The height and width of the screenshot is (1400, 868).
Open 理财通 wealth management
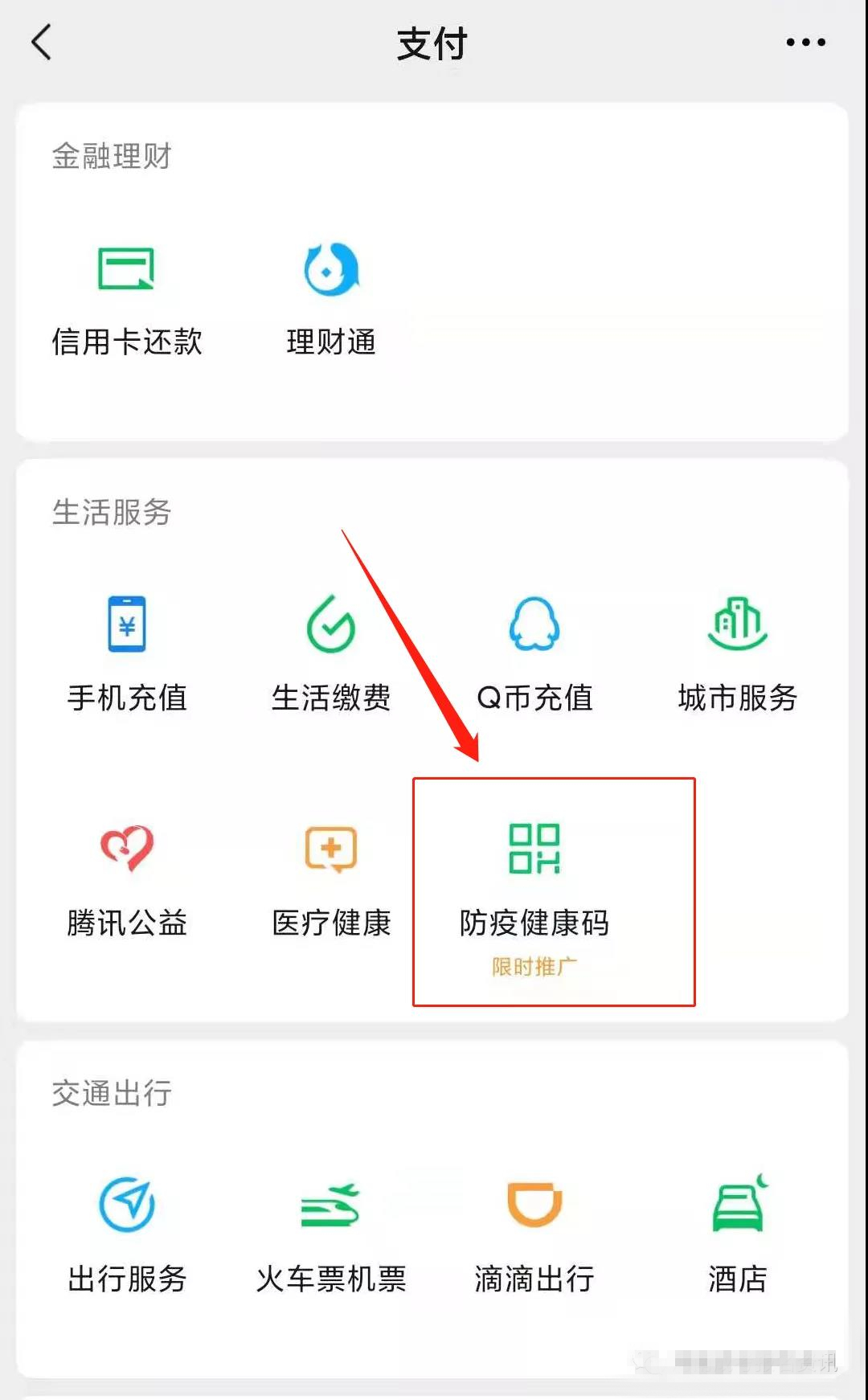[331, 299]
